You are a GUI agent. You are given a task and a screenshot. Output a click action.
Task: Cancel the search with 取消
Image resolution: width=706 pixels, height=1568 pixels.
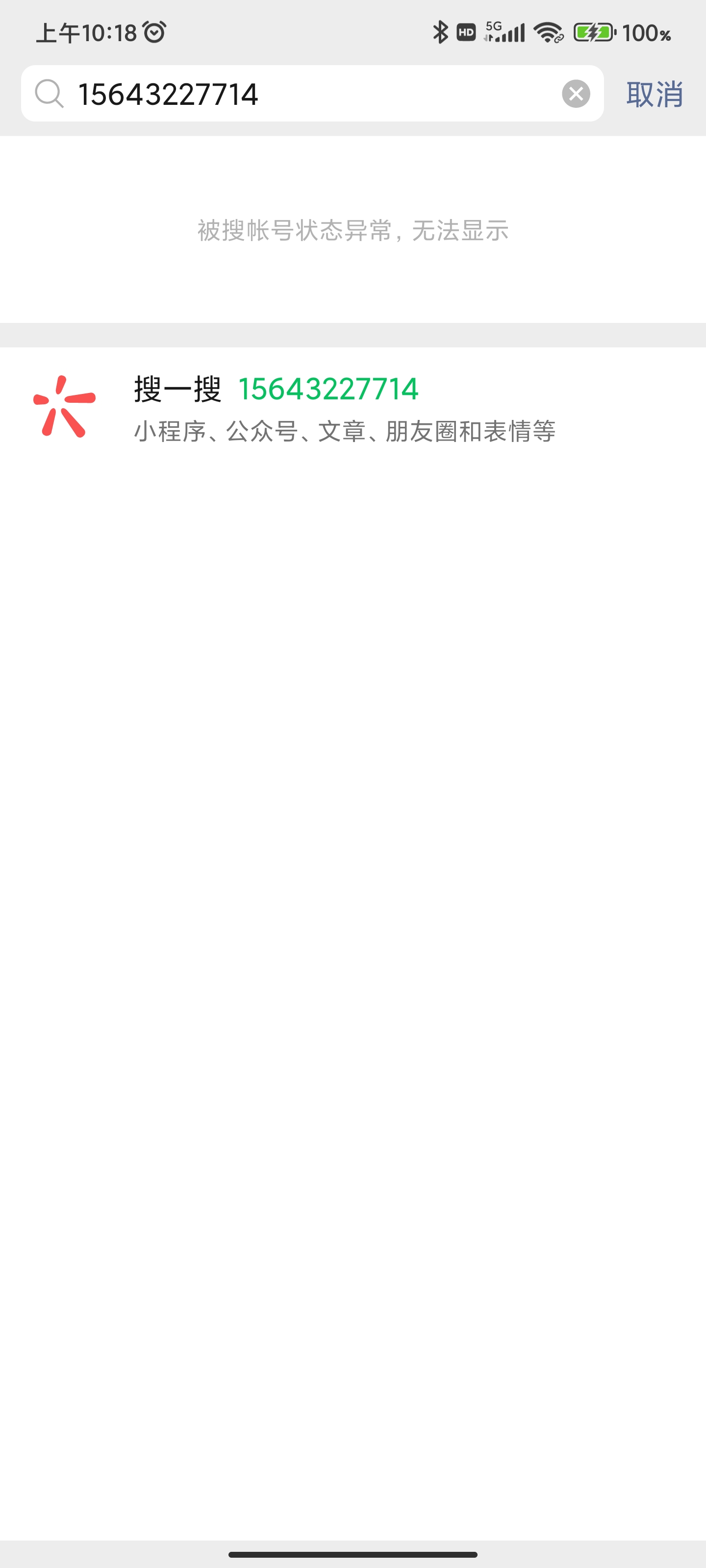(654, 95)
